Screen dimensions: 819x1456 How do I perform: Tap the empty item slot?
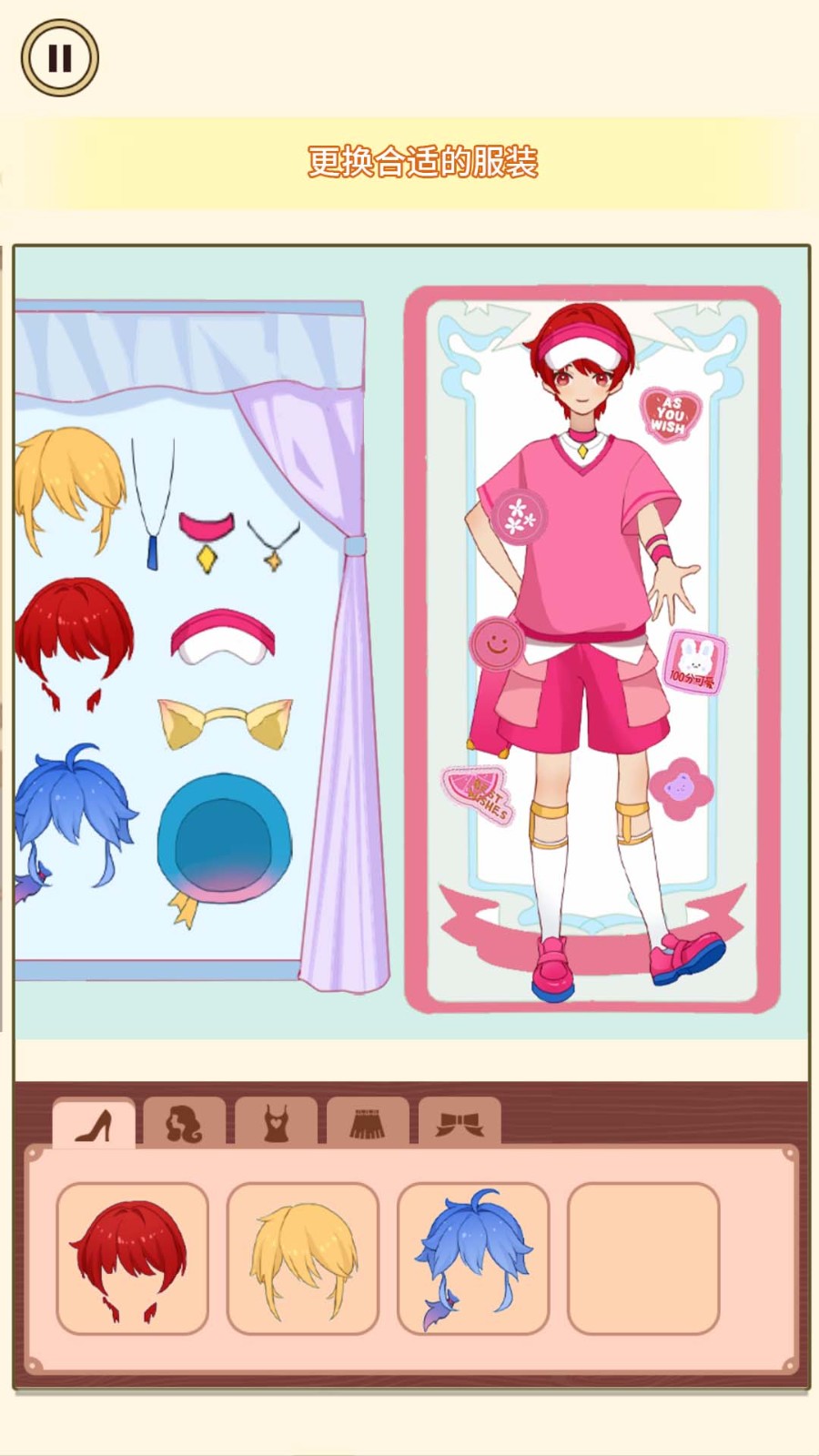click(643, 1259)
